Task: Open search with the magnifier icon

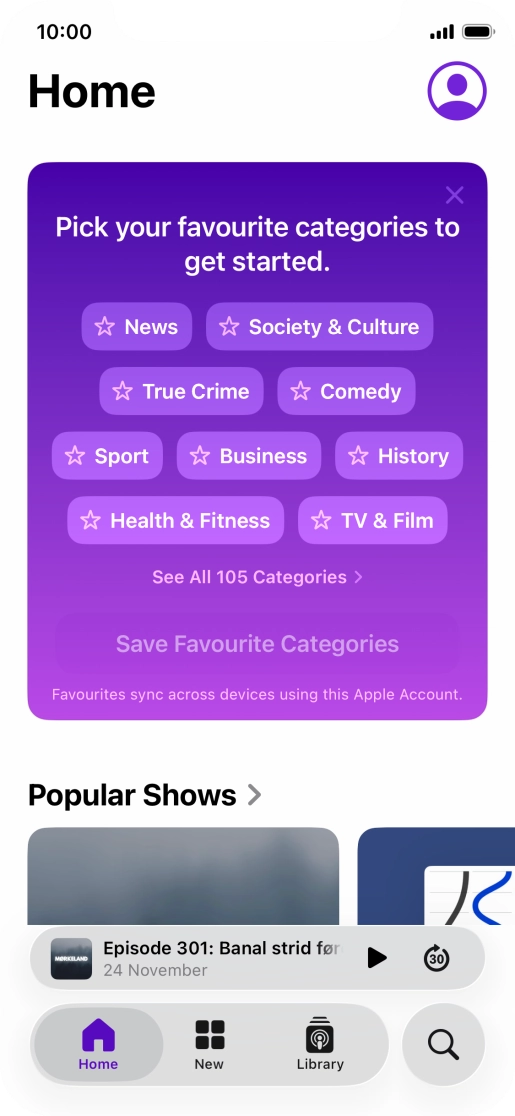Action: (x=443, y=1045)
